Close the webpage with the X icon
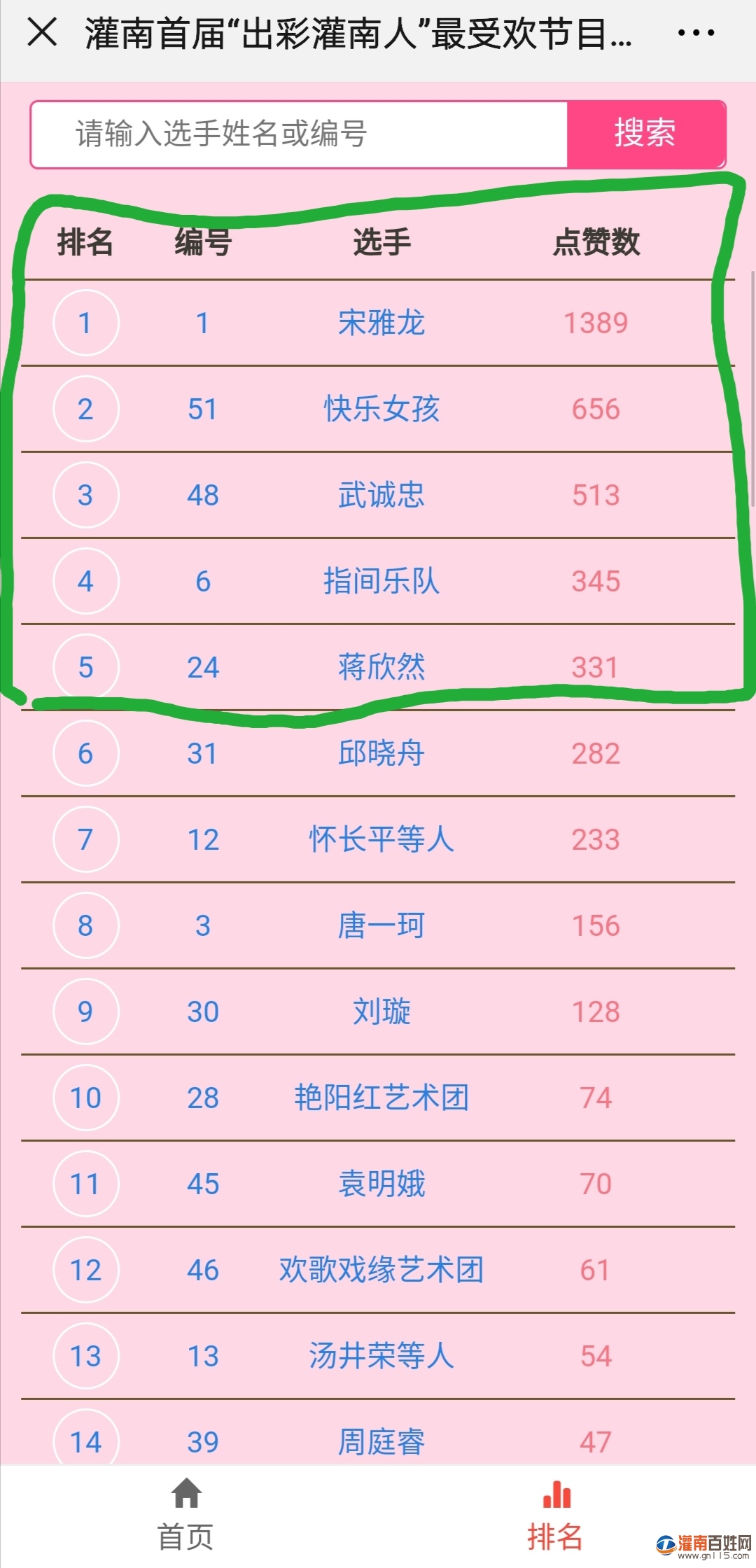756x1568 pixels. (42, 32)
